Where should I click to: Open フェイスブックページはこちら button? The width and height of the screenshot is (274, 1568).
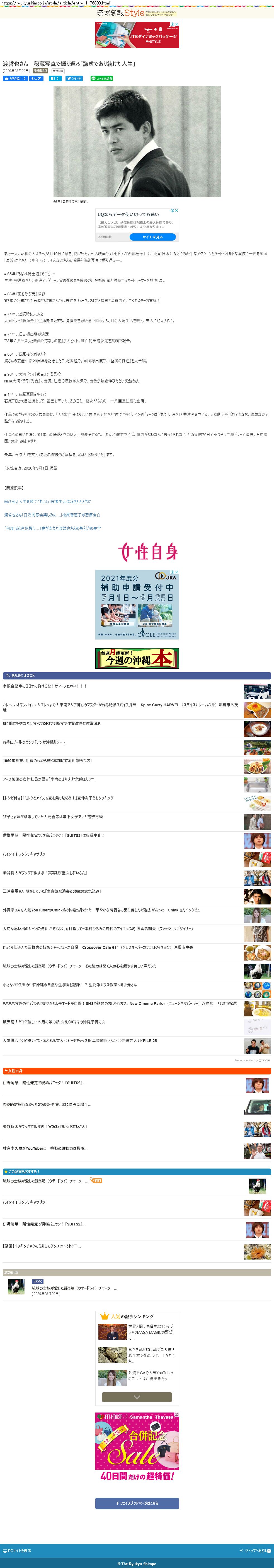coord(137,1504)
